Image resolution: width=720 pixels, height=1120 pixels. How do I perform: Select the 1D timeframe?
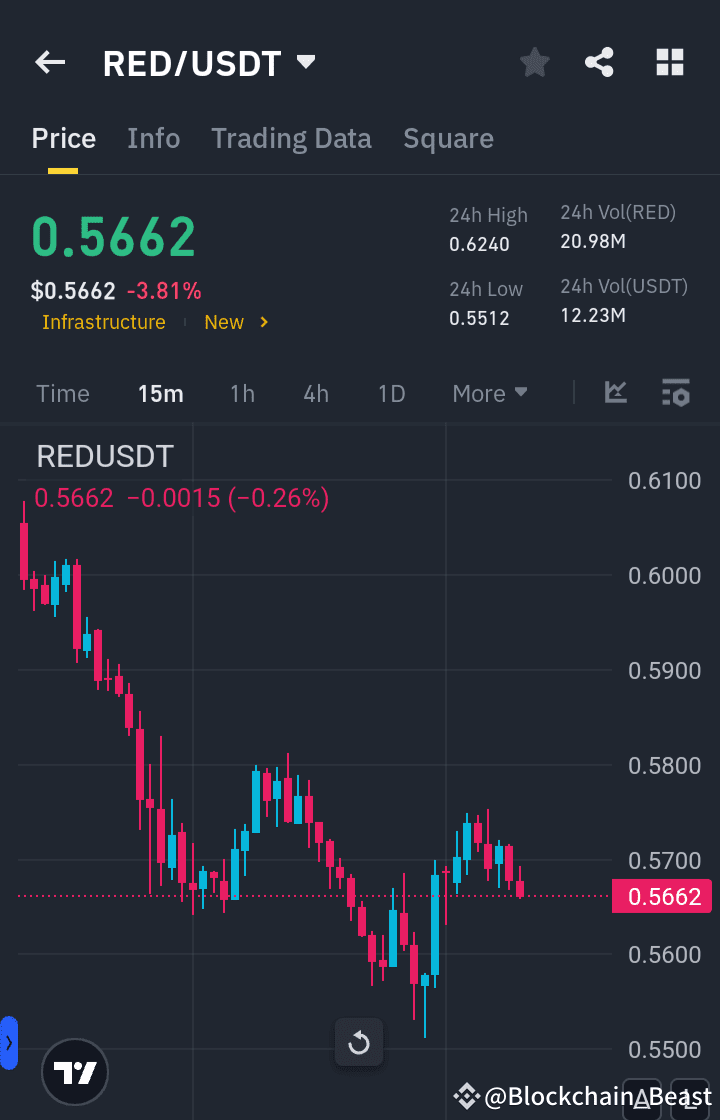click(x=391, y=393)
